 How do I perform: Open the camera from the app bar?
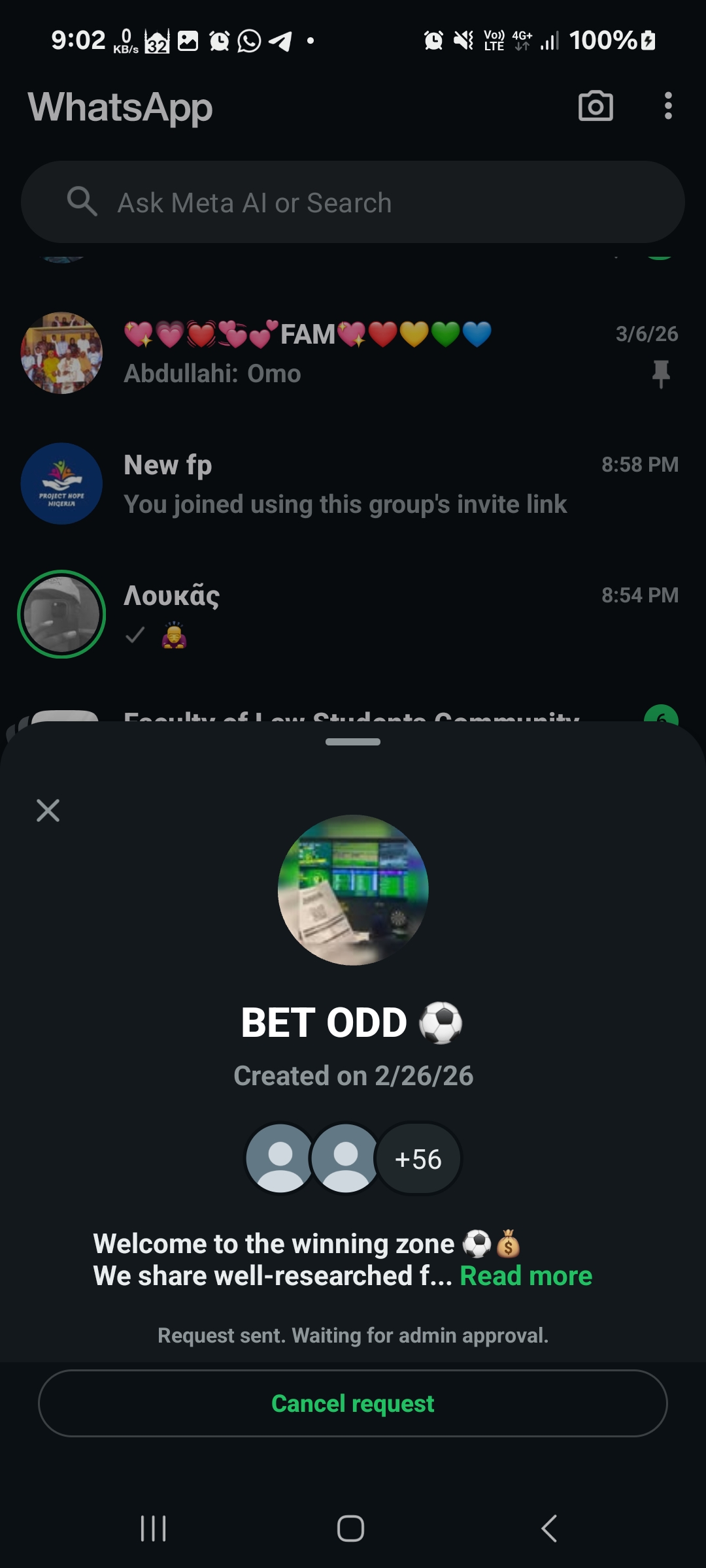596,106
